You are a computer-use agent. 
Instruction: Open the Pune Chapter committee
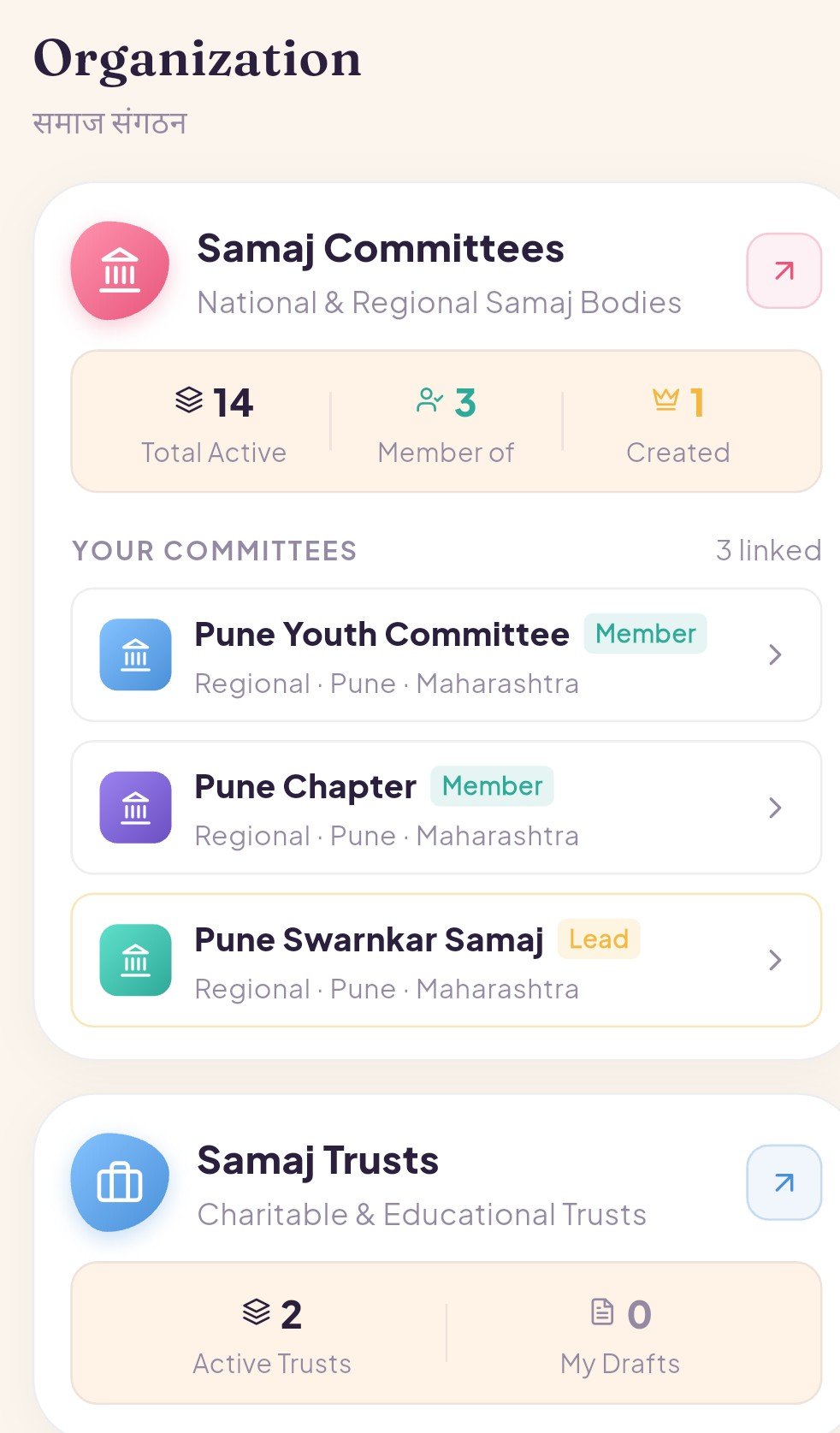tap(446, 807)
